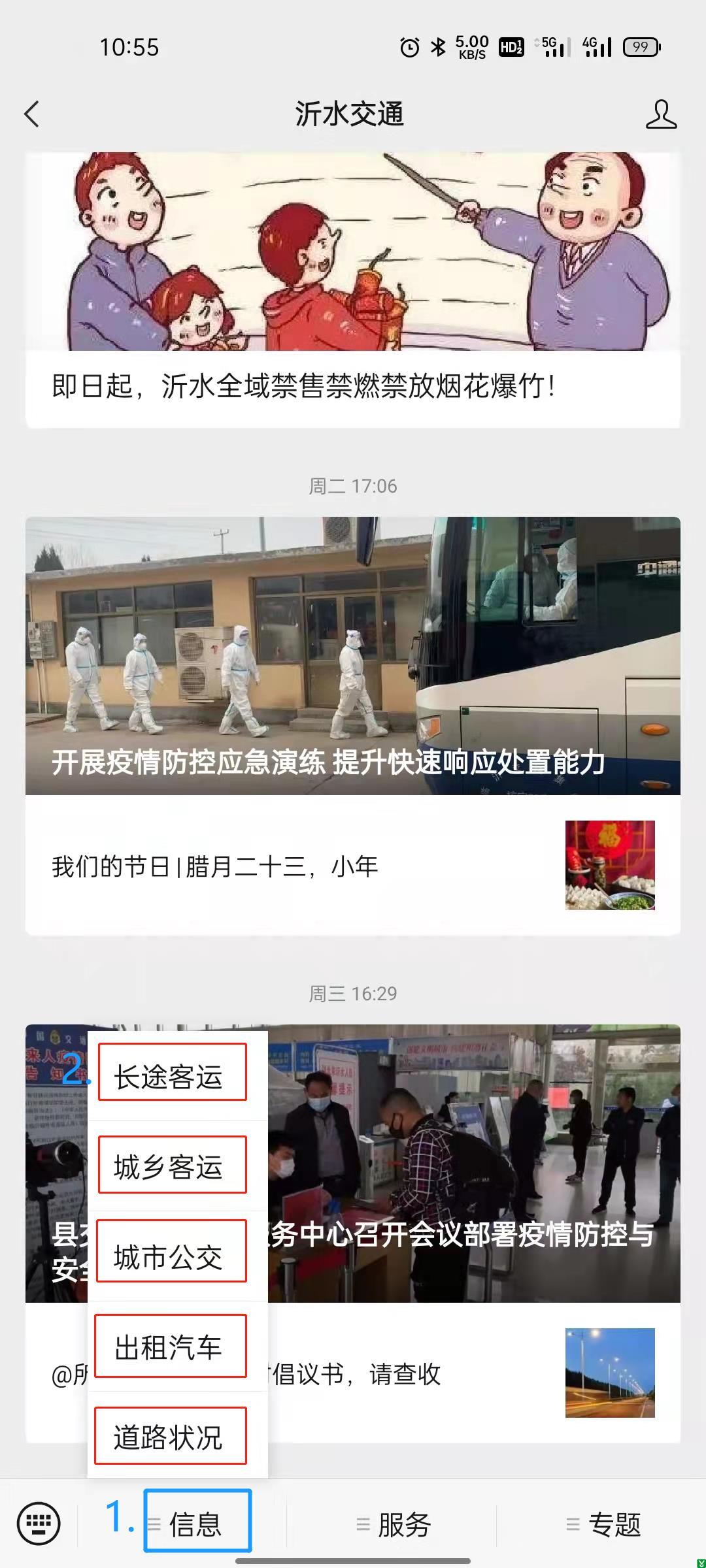The image size is (706, 1568).
Task: Select 长途客运 from the menu
Action: coord(173,1076)
